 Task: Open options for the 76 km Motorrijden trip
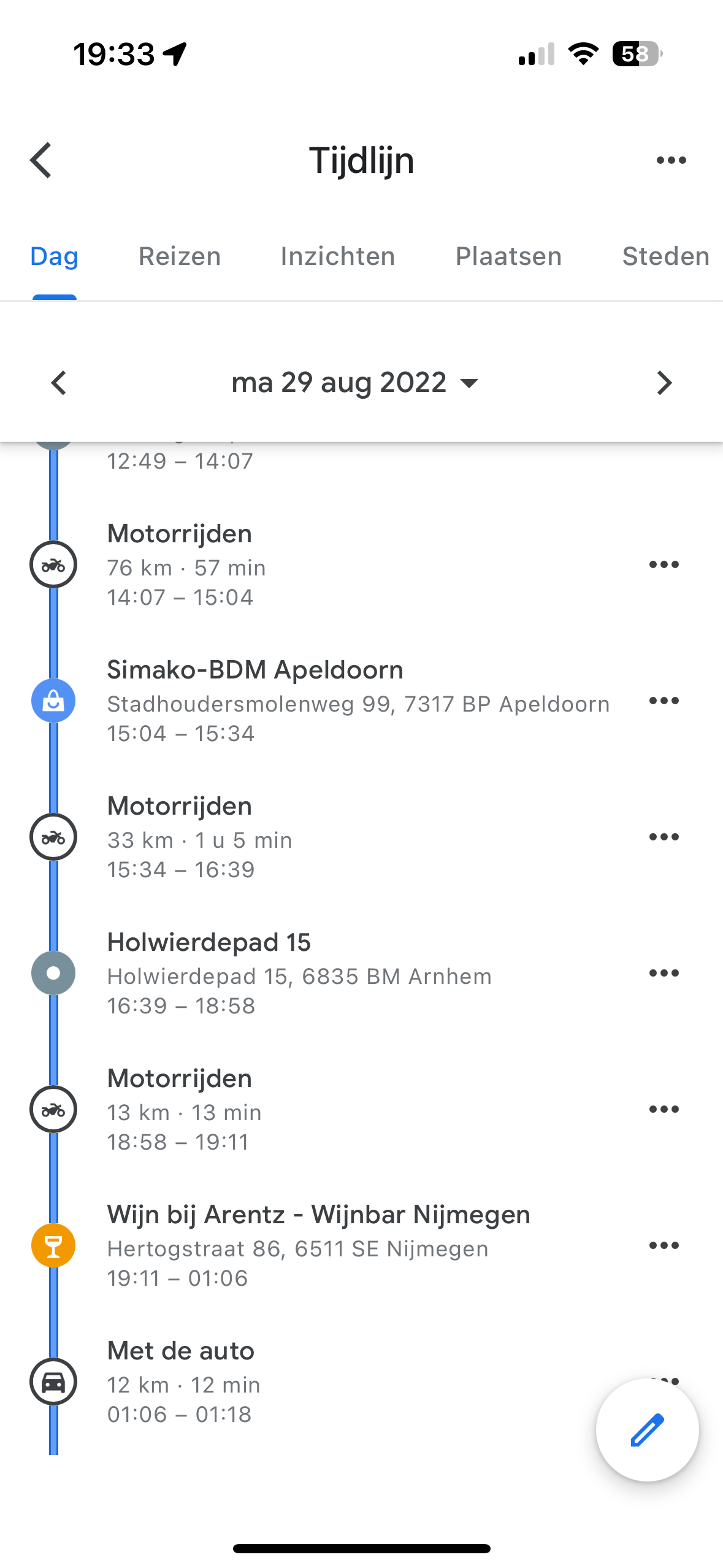pos(664,564)
